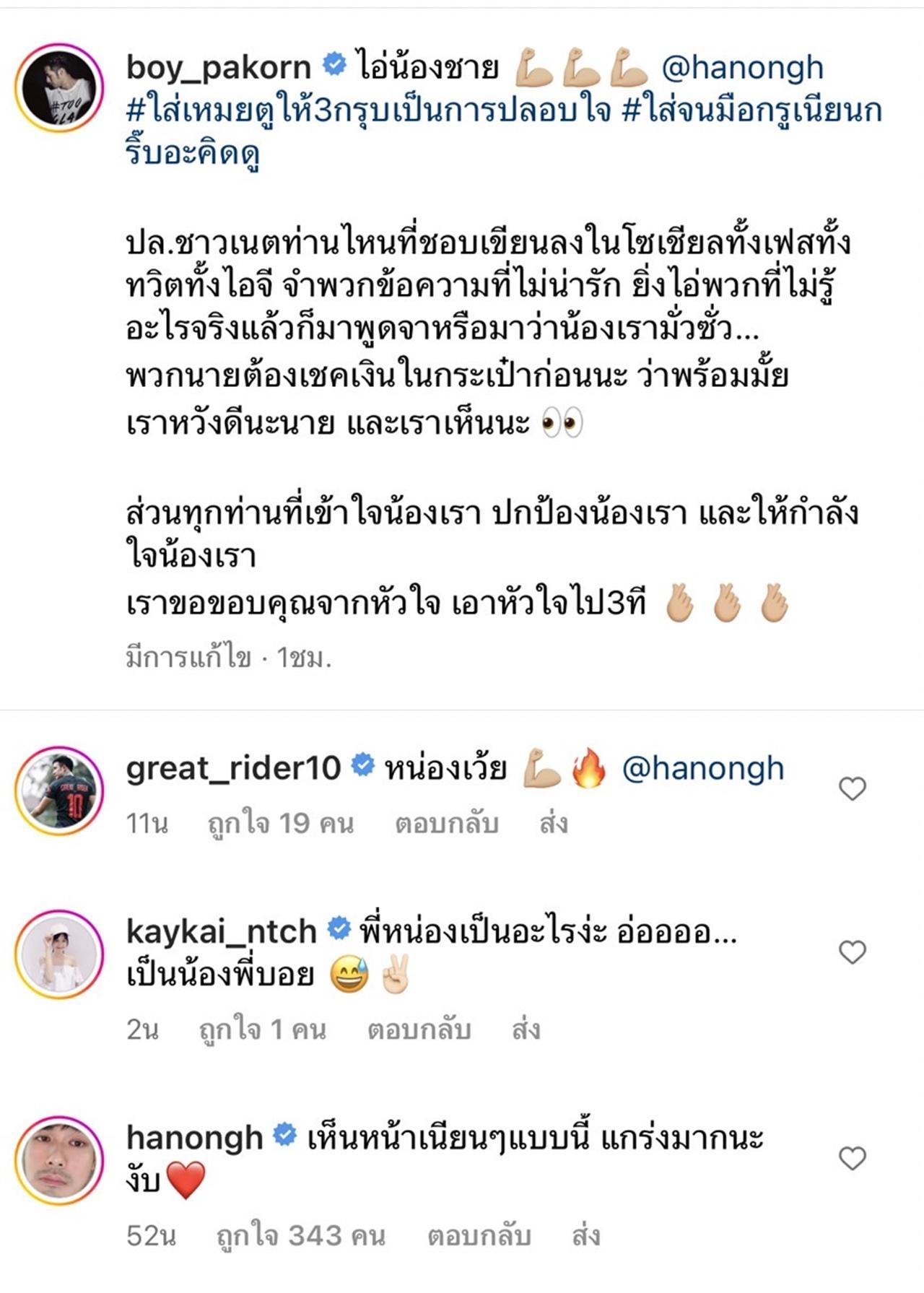Send kaykai_ntch's comment
This screenshot has height=1293, width=924.
click(526, 1029)
